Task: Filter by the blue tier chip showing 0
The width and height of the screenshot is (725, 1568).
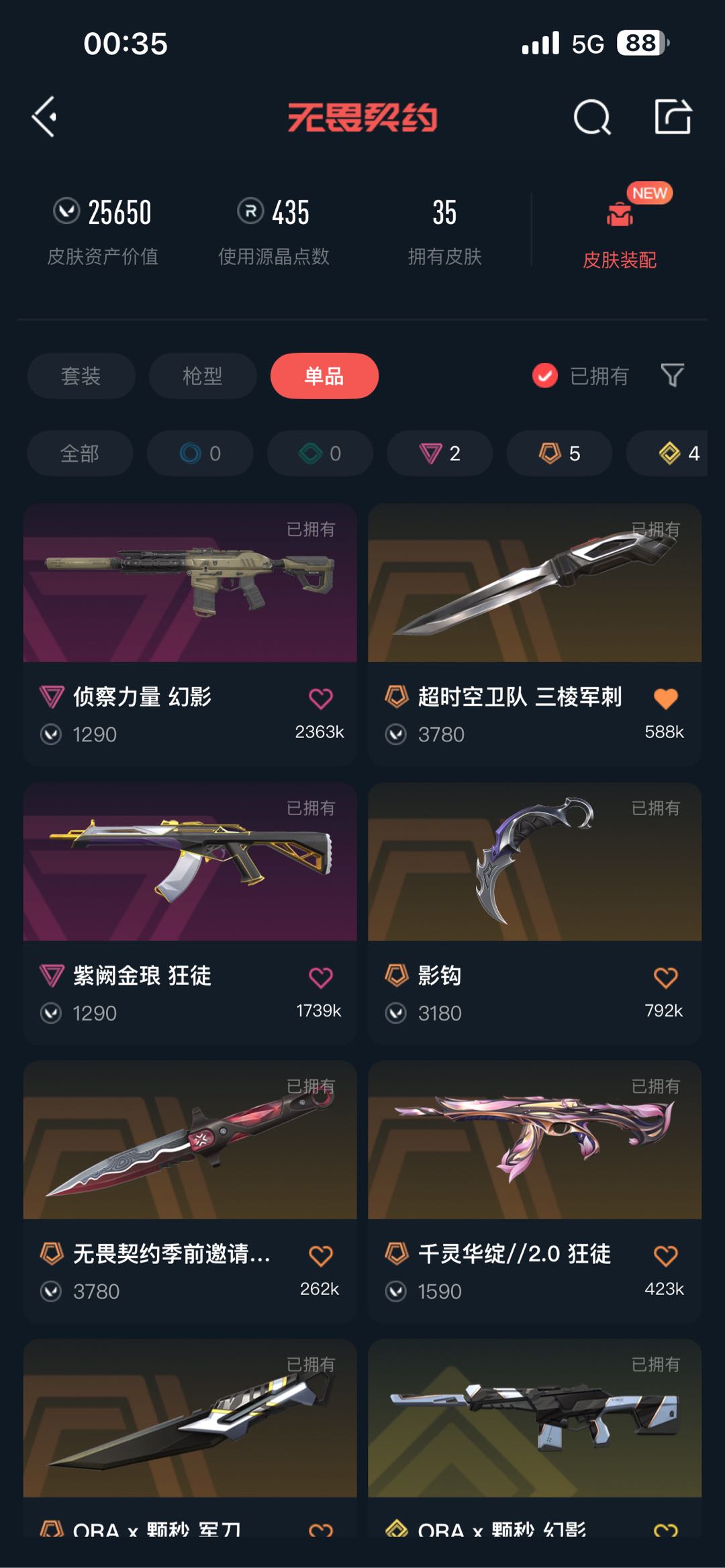Action: 200,454
